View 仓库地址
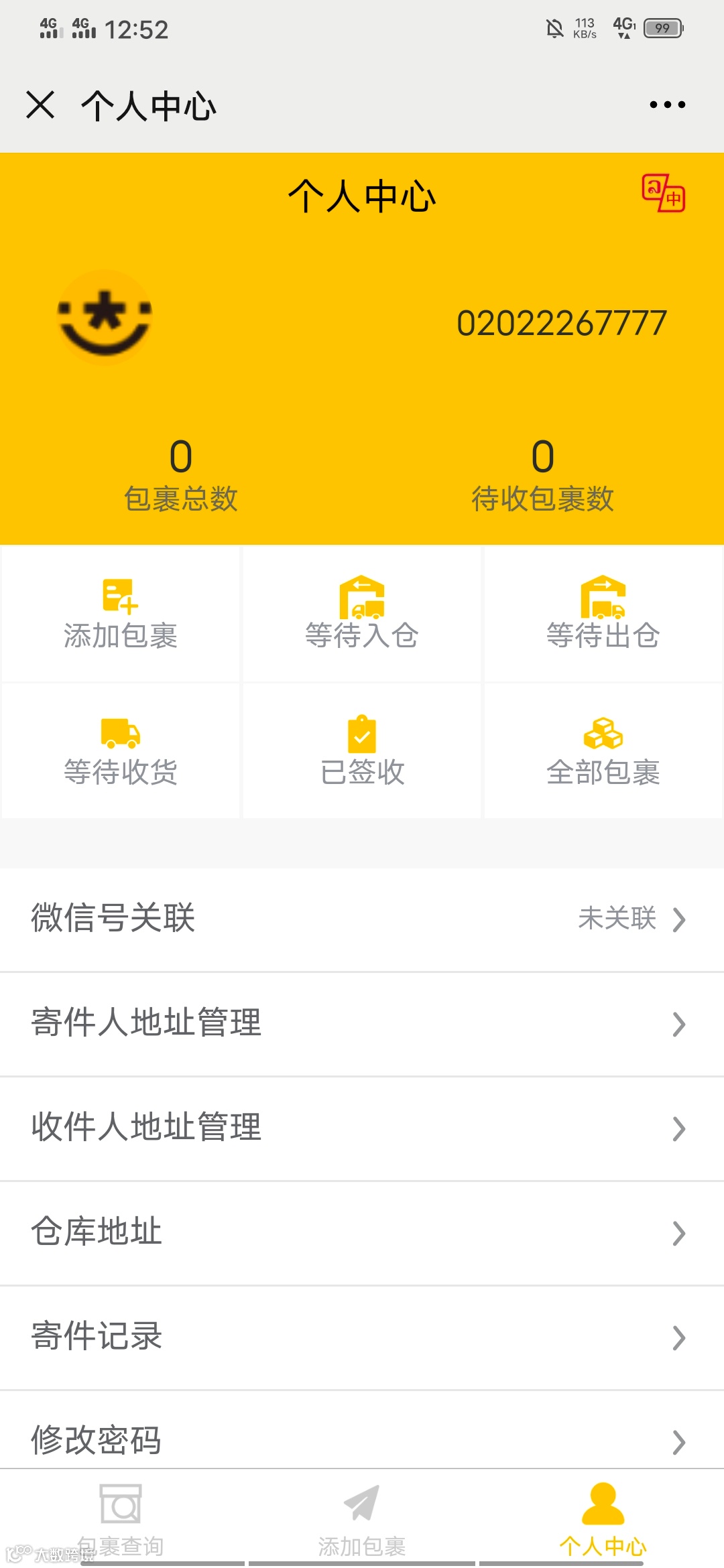 click(362, 1232)
